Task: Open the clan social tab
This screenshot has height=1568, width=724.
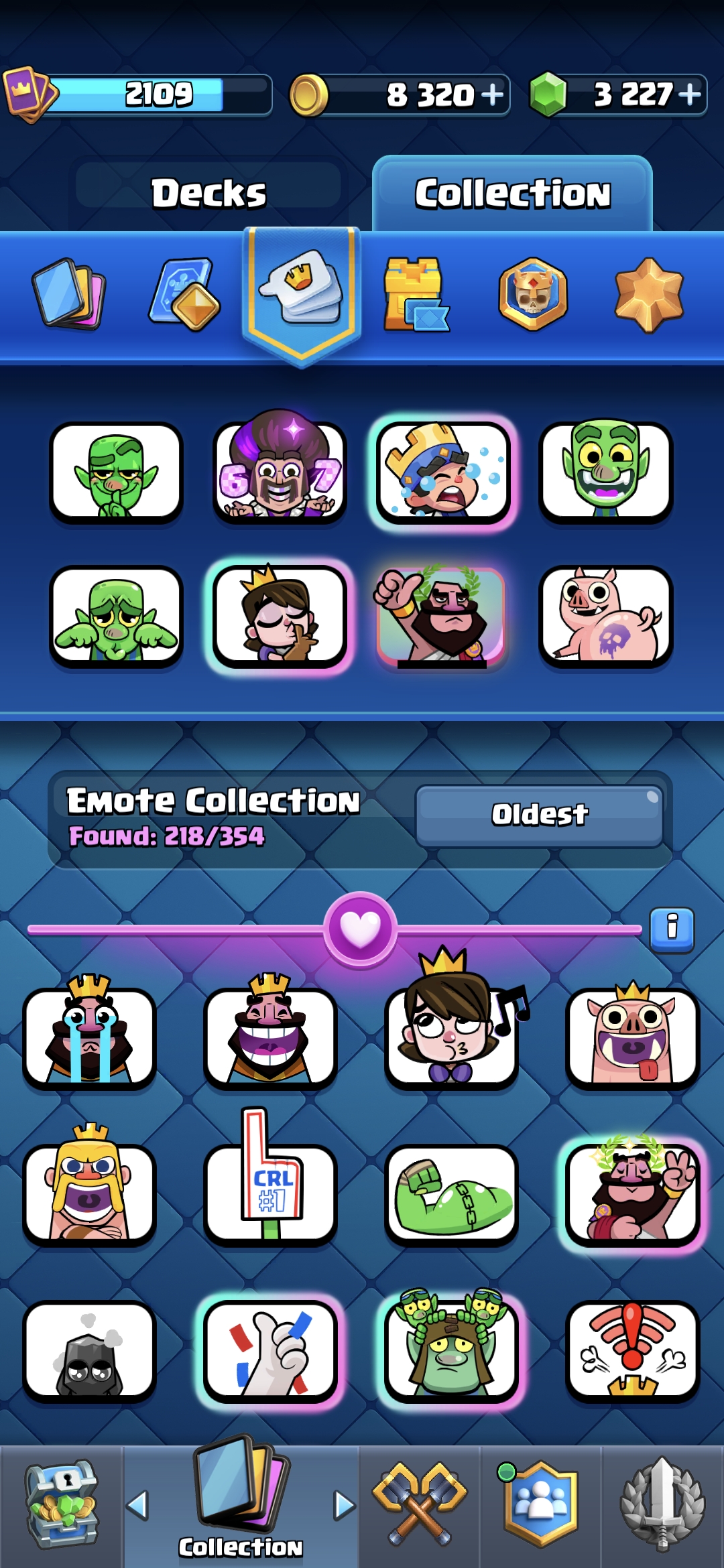Action: (540, 1505)
